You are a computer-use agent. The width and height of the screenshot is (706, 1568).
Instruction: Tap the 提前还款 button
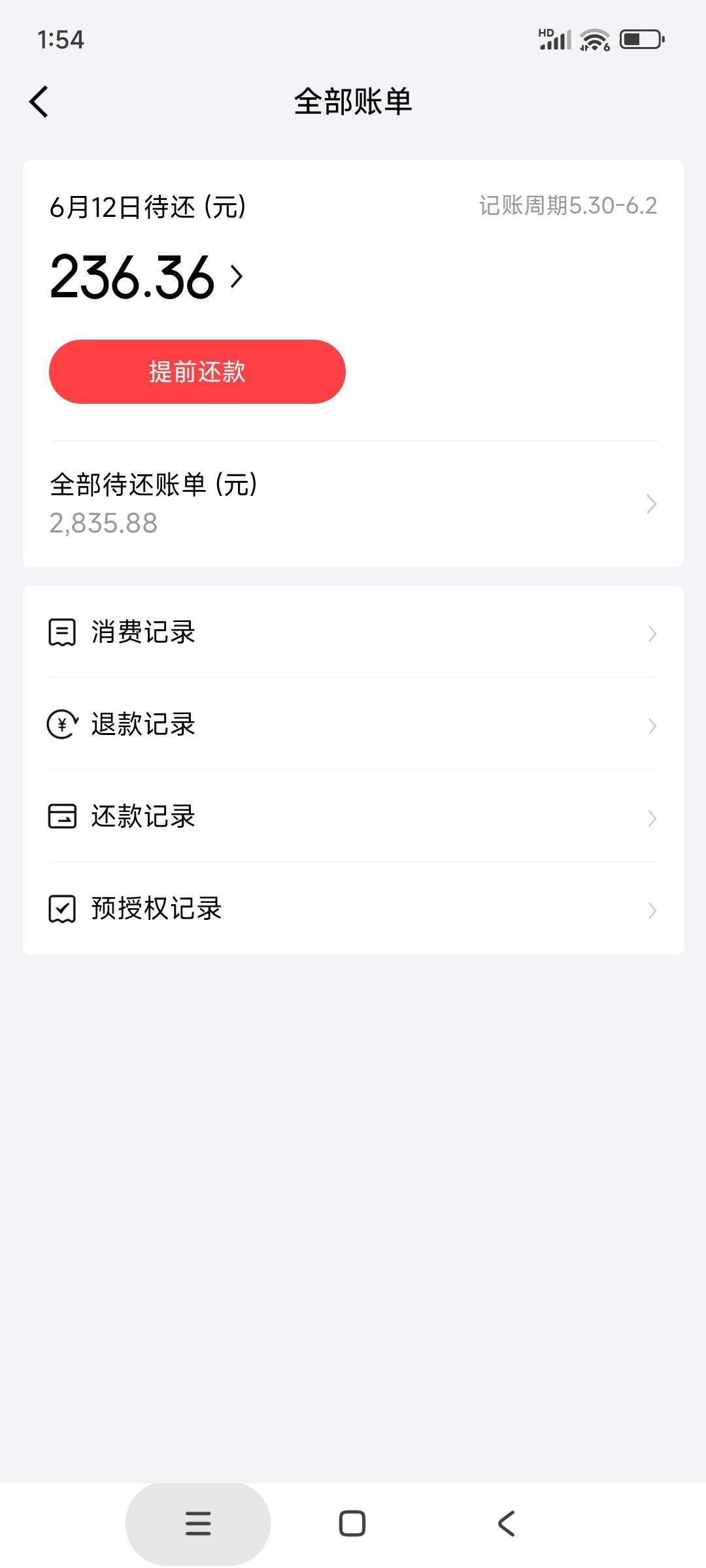pos(197,372)
